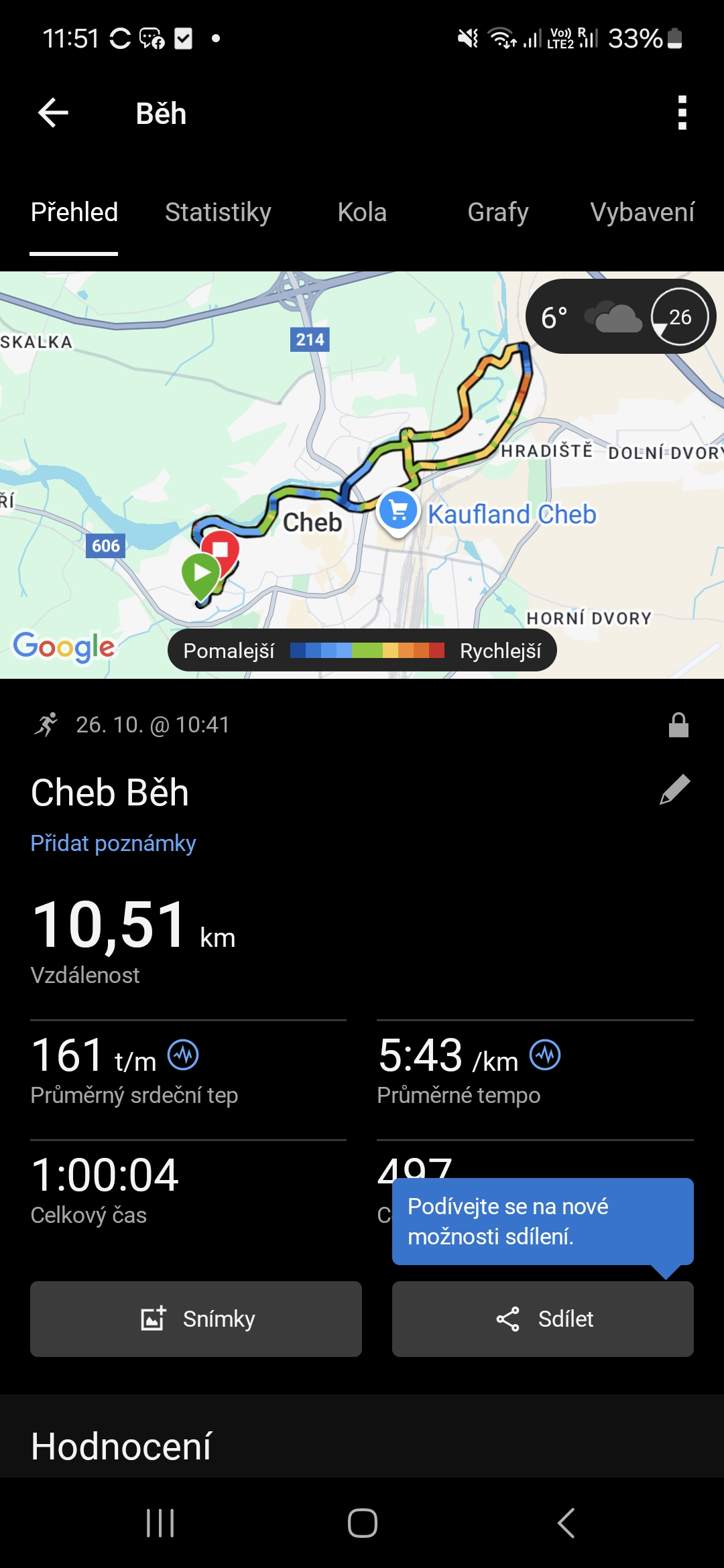Viewport: 724px width, 1568px height.
Task: Switch to the Statistiky tab
Action: (x=218, y=212)
